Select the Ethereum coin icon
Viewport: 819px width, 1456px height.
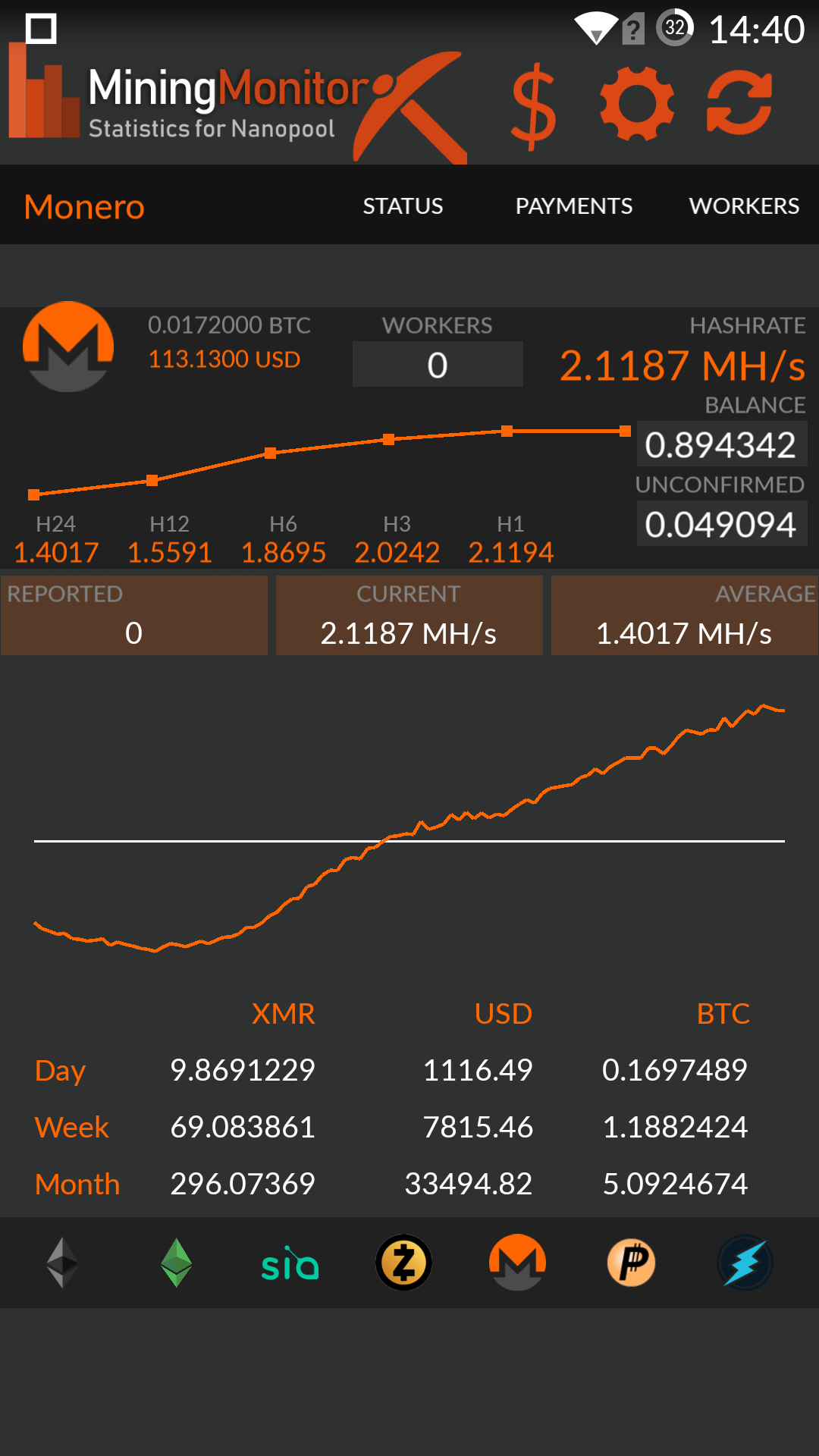coord(62,1263)
